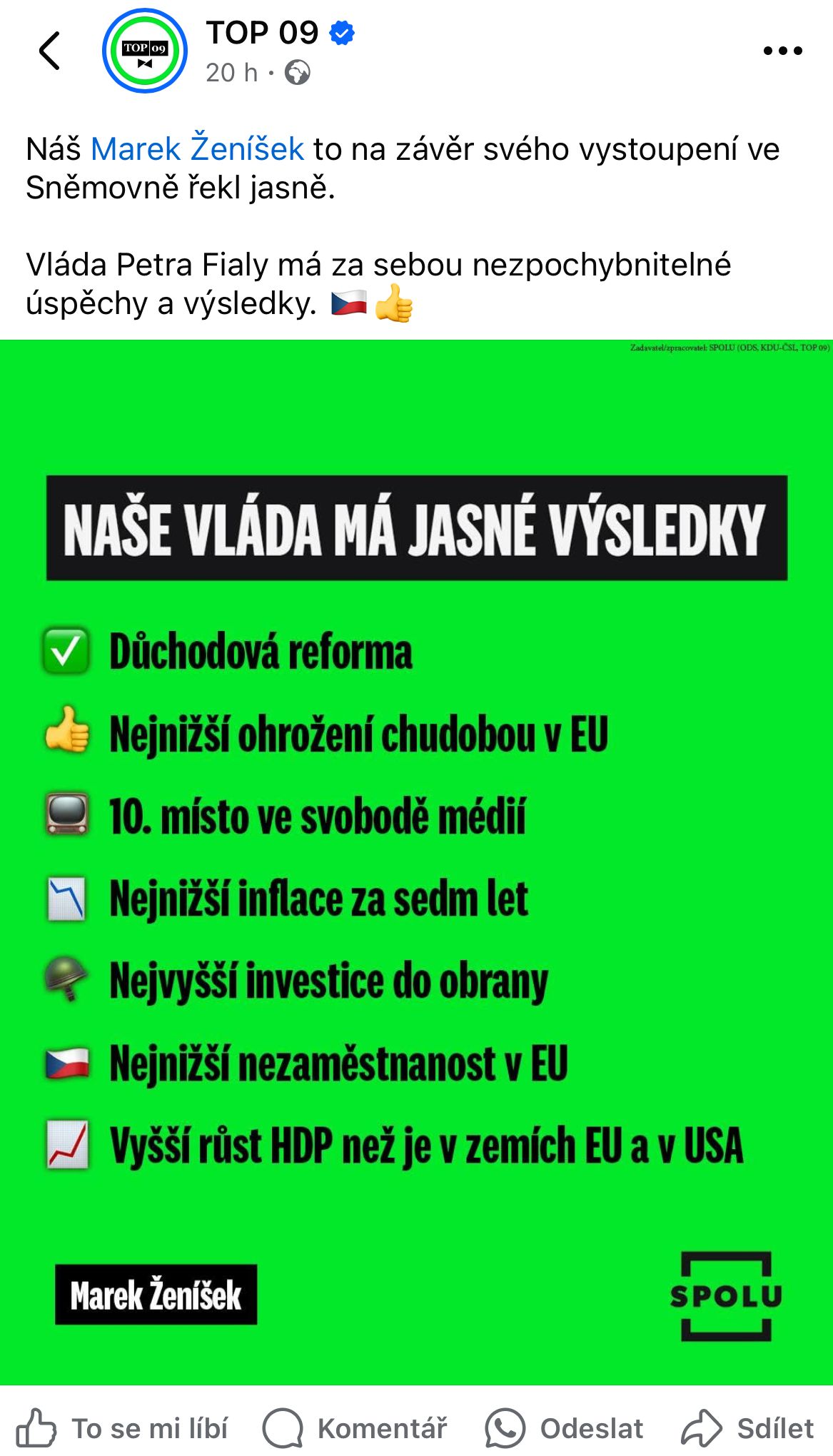833x1456 pixels.
Task: Send the post via Odeslat
Action: 564,1428
